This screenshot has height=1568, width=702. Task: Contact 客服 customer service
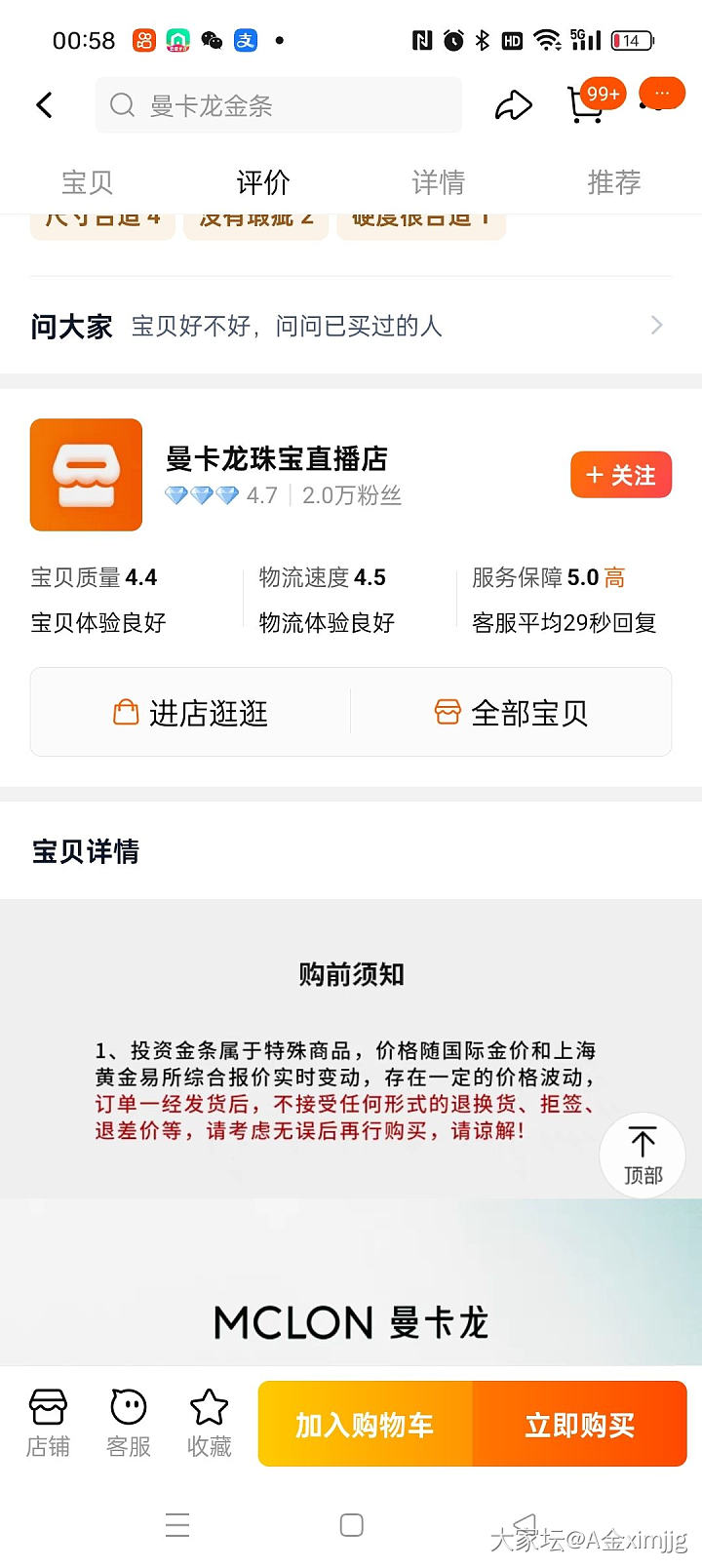[x=129, y=1424]
